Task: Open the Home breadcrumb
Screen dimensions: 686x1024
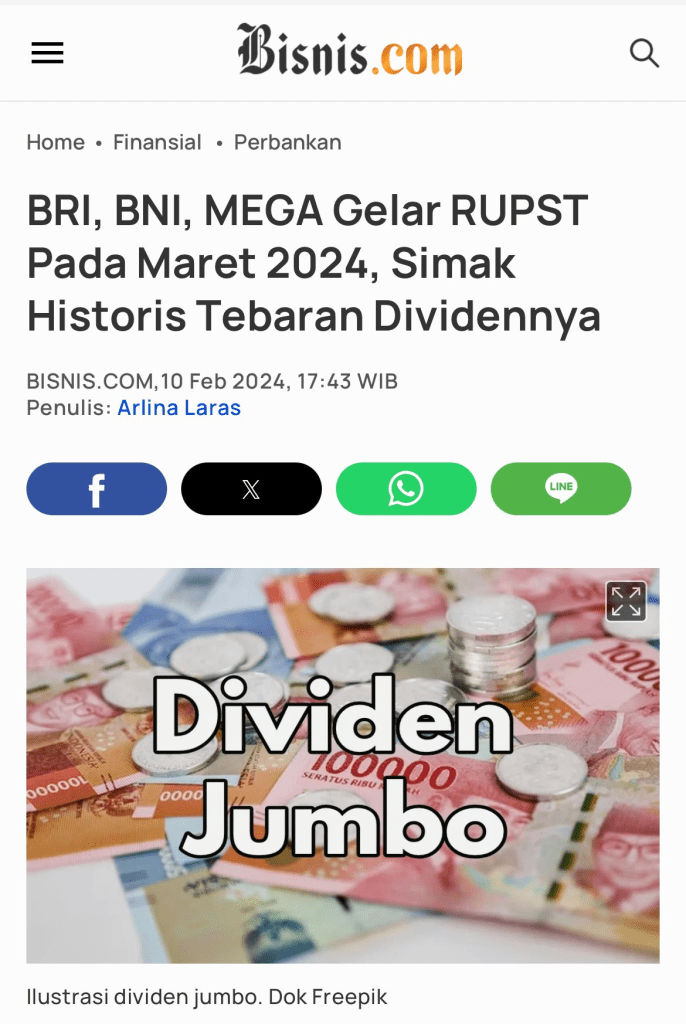Action: pos(55,142)
